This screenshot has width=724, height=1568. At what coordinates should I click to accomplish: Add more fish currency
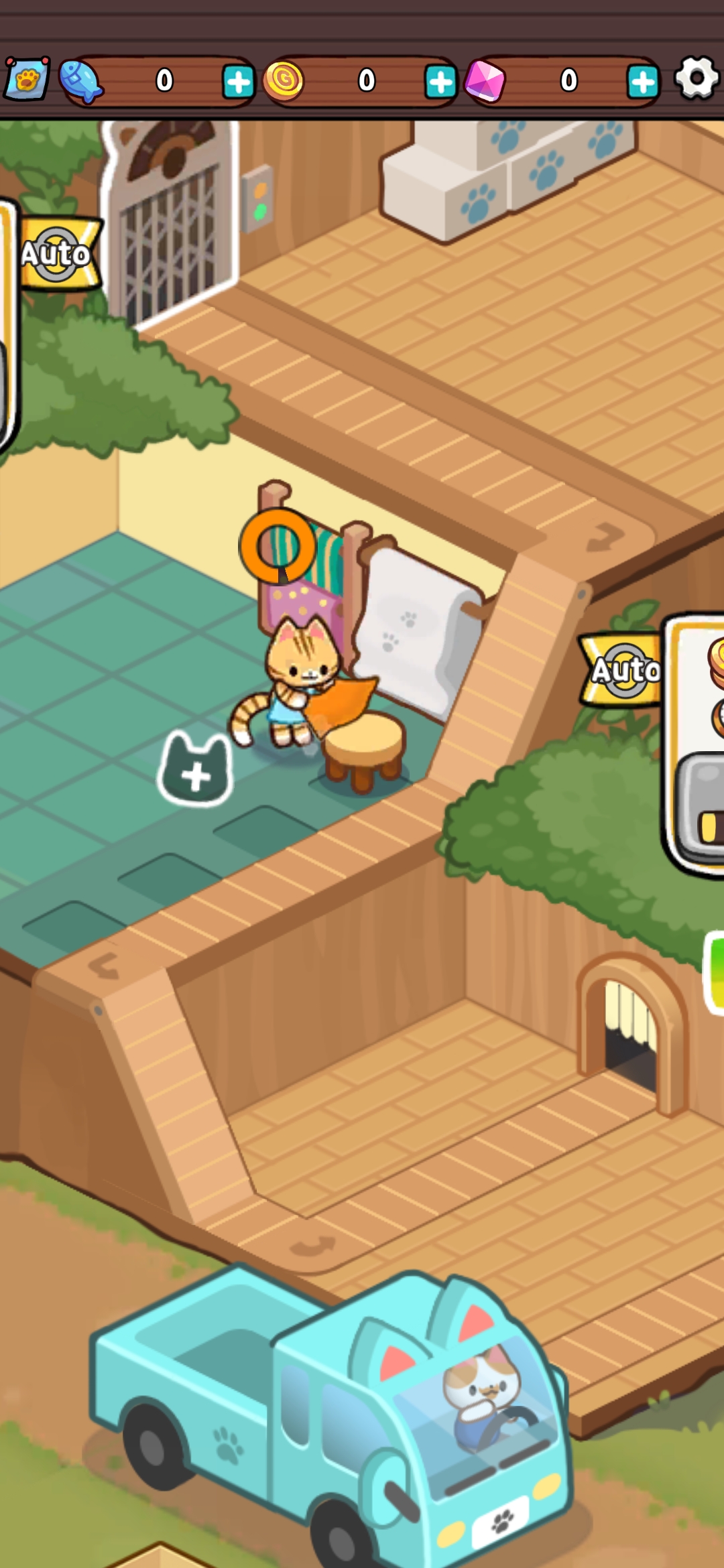click(238, 82)
